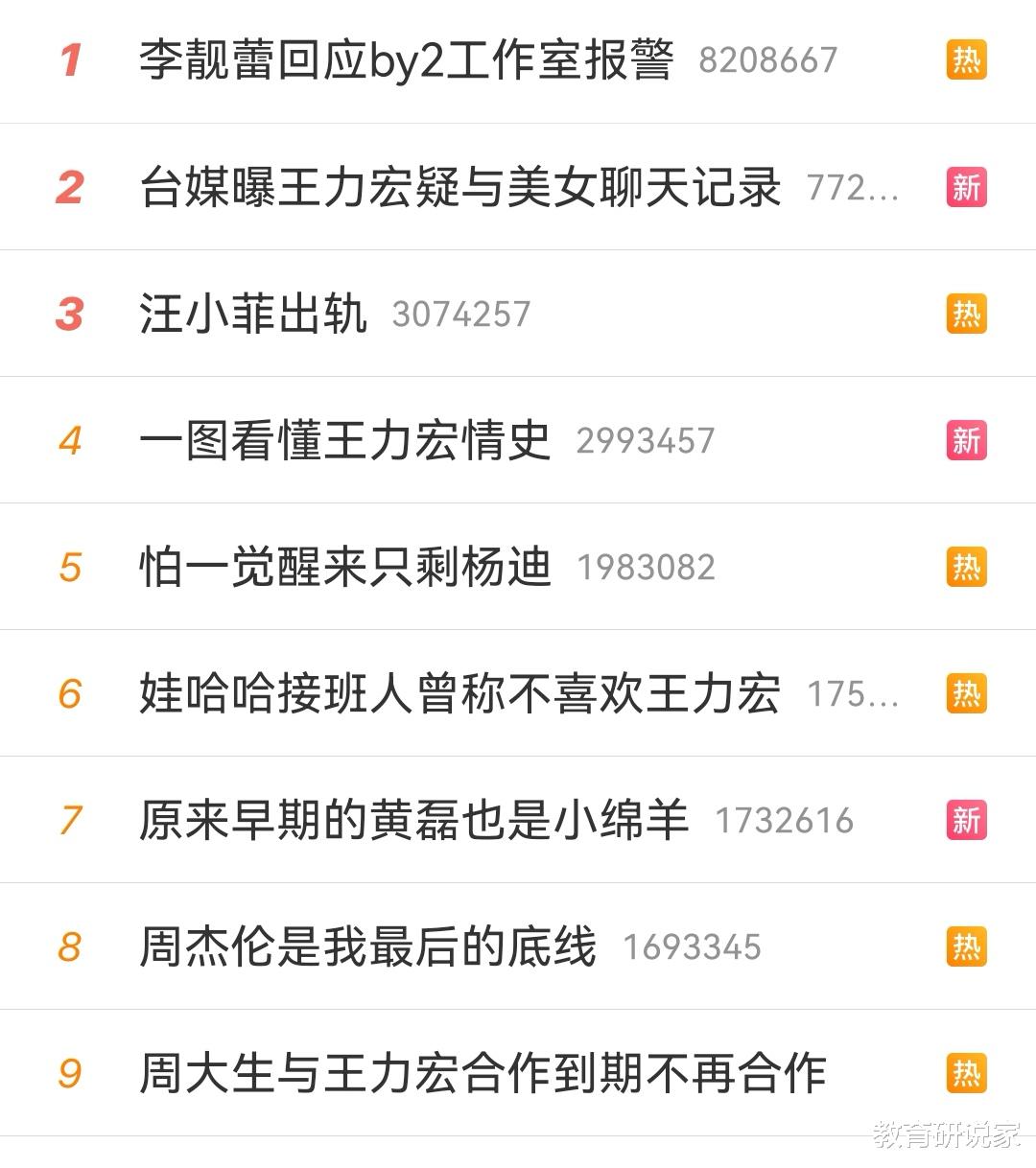Click the 新 badge beside 台媒曝王力宏疑与美女聊天记录

pyautogui.click(x=968, y=187)
